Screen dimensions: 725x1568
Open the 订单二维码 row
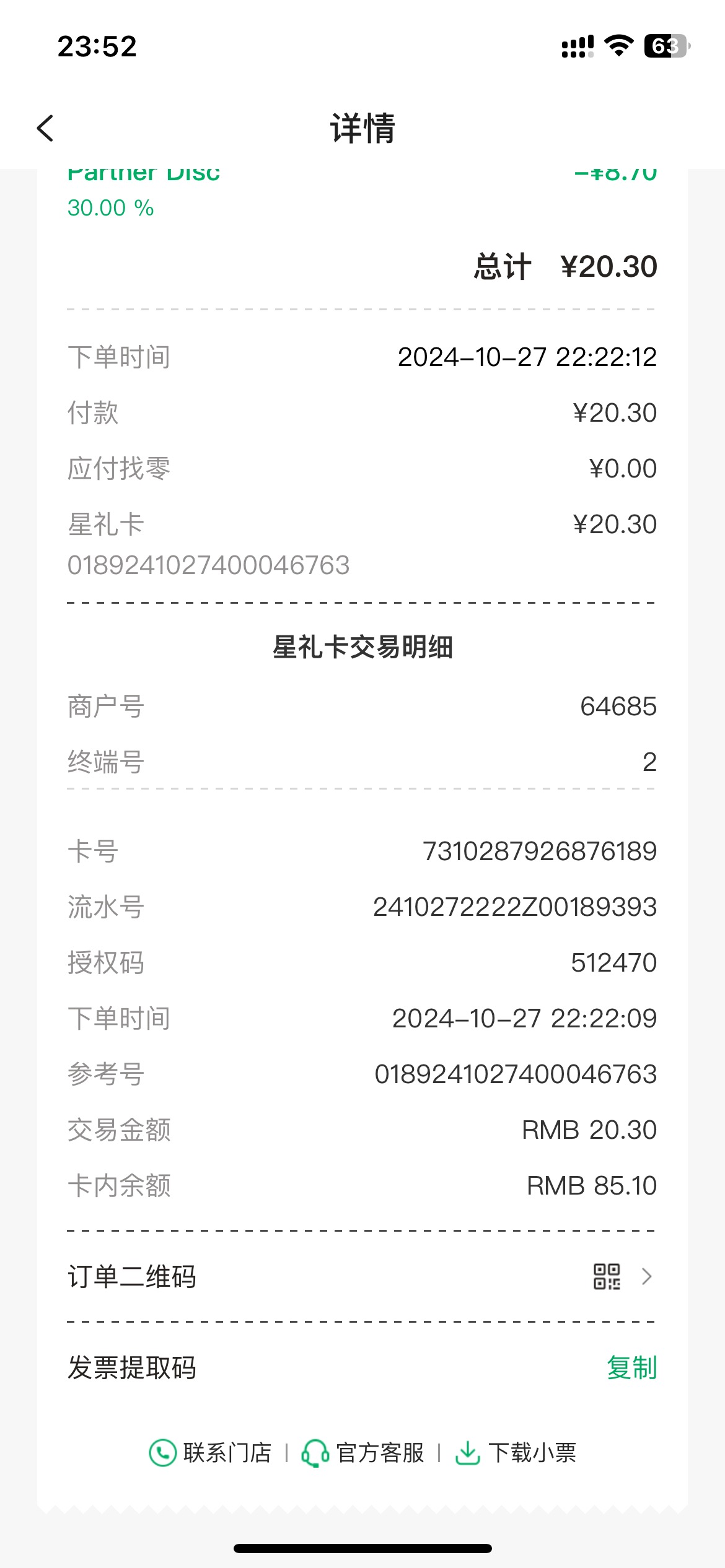(x=362, y=1276)
